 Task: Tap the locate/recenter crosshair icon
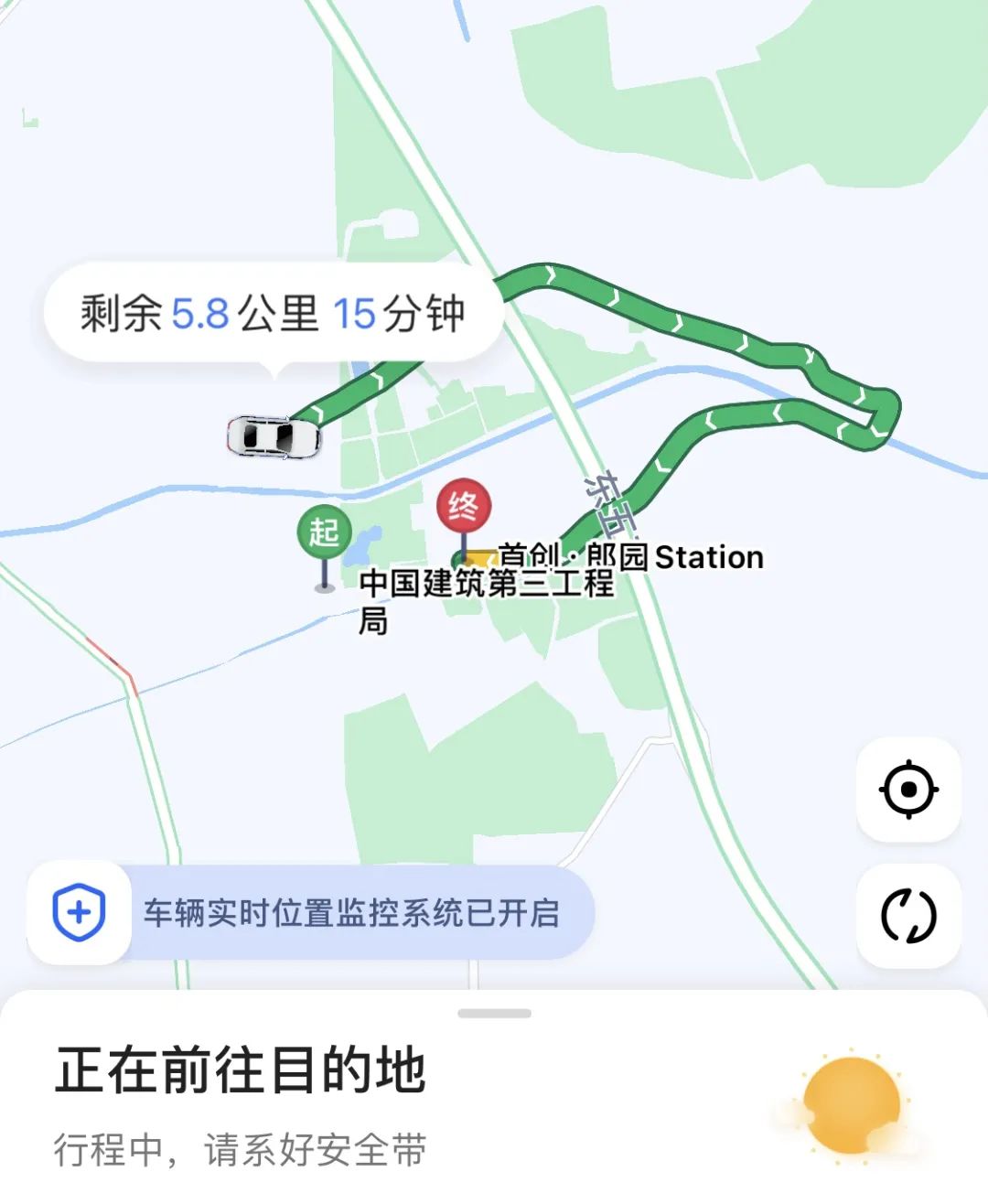(x=908, y=790)
